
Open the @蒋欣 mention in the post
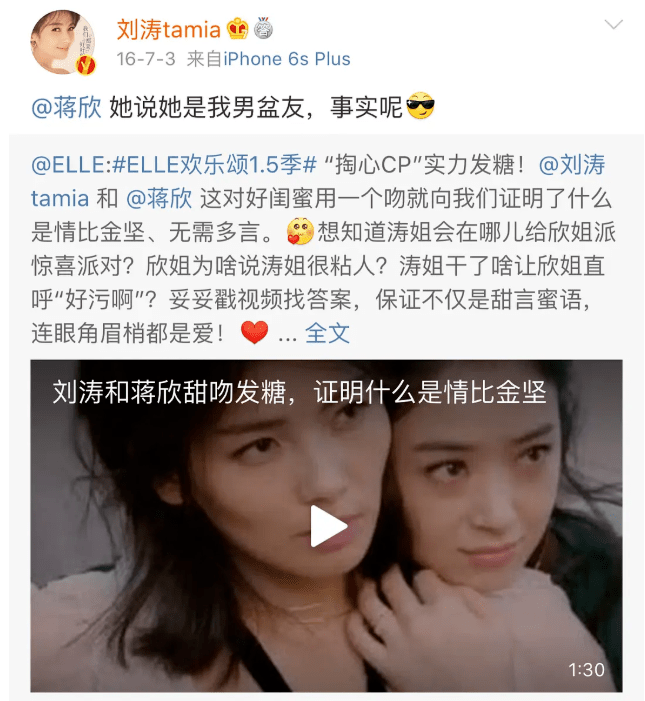[67, 108]
